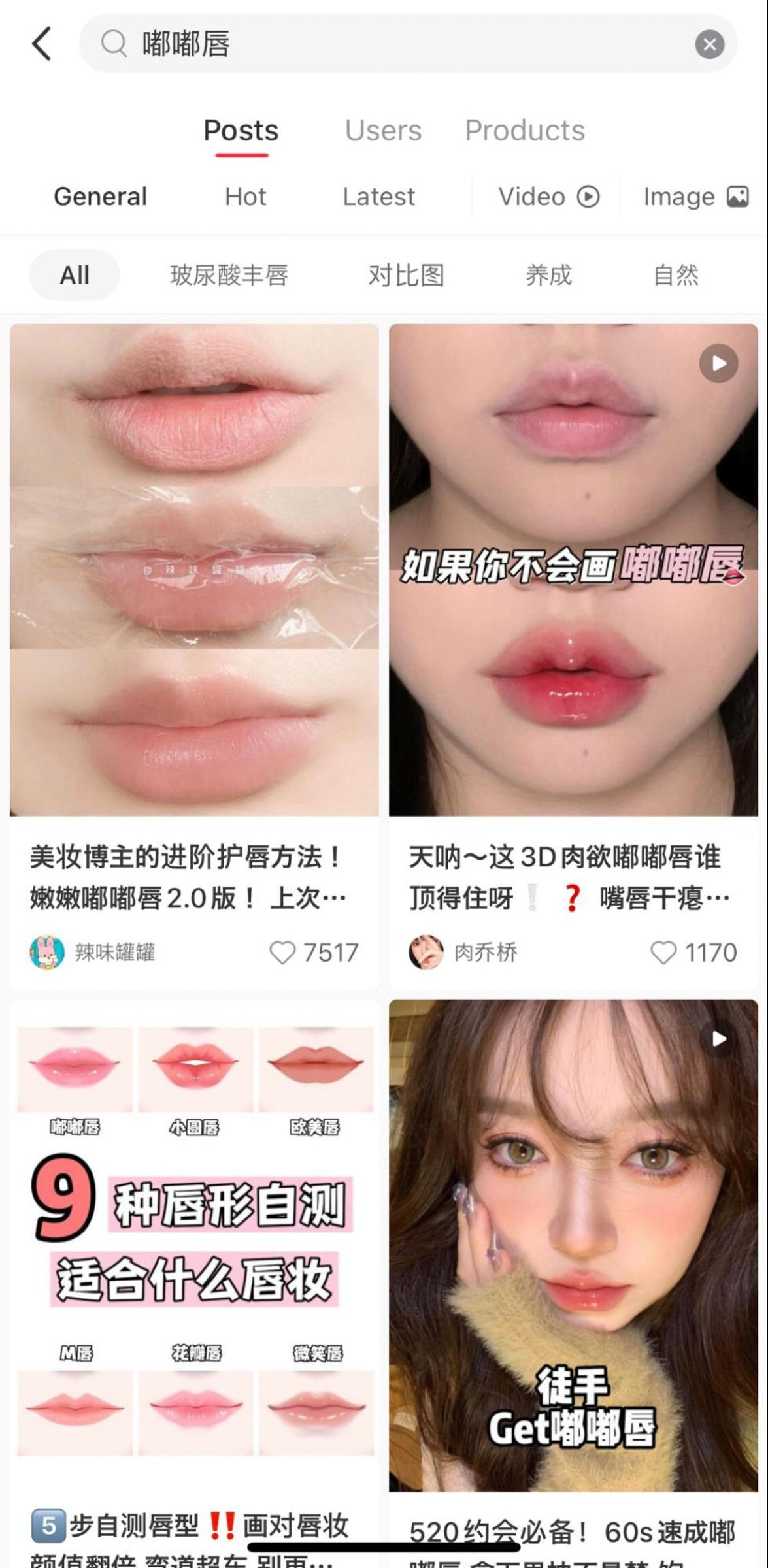Viewport: 768px width, 1568px height.
Task: Select the Posts tab
Action: tap(241, 131)
